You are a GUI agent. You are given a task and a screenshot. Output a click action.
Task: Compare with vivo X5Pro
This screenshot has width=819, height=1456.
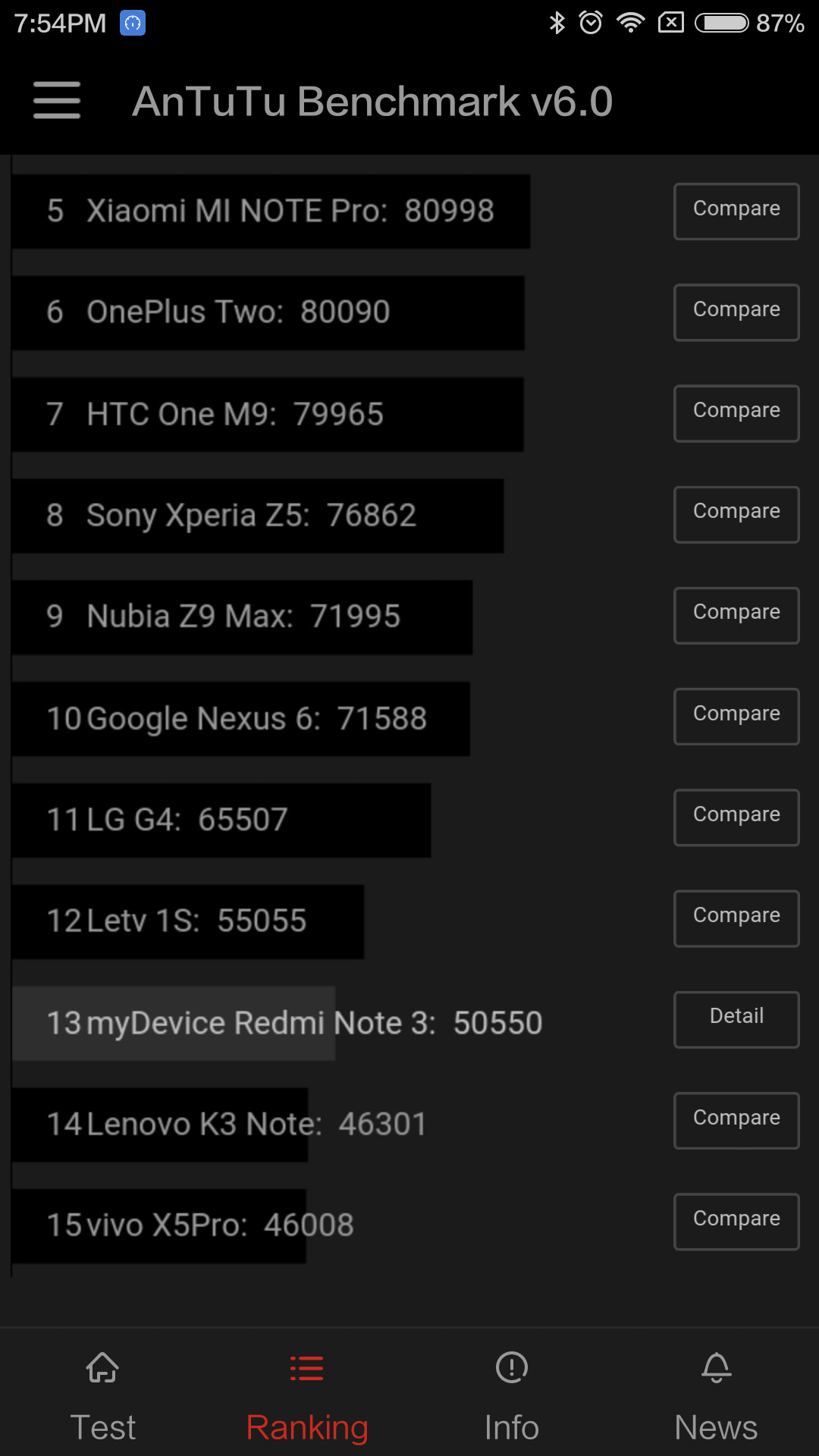click(x=736, y=1221)
